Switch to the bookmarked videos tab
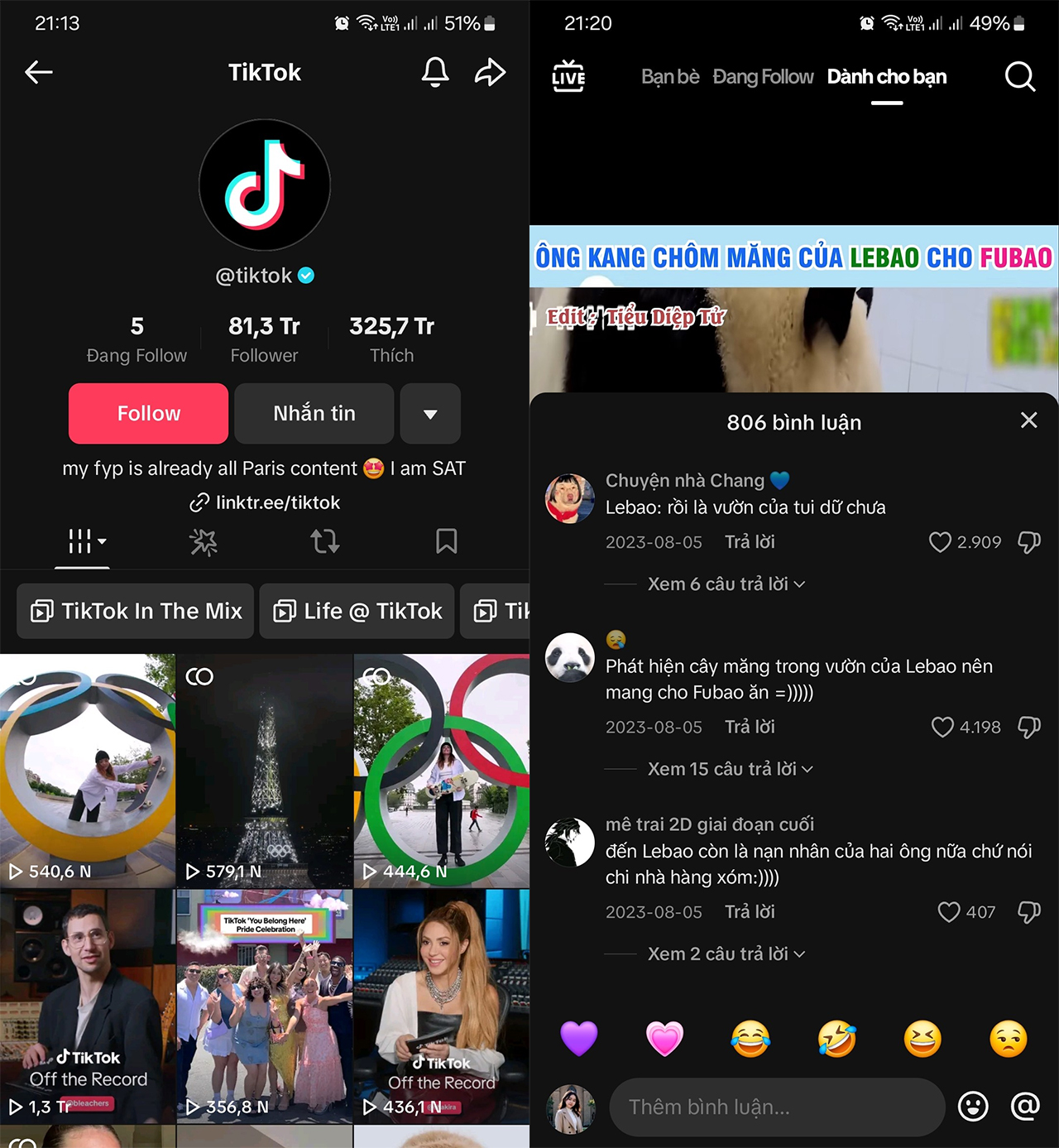Image resolution: width=1059 pixels, height=1148 pixels. (446, 541)
